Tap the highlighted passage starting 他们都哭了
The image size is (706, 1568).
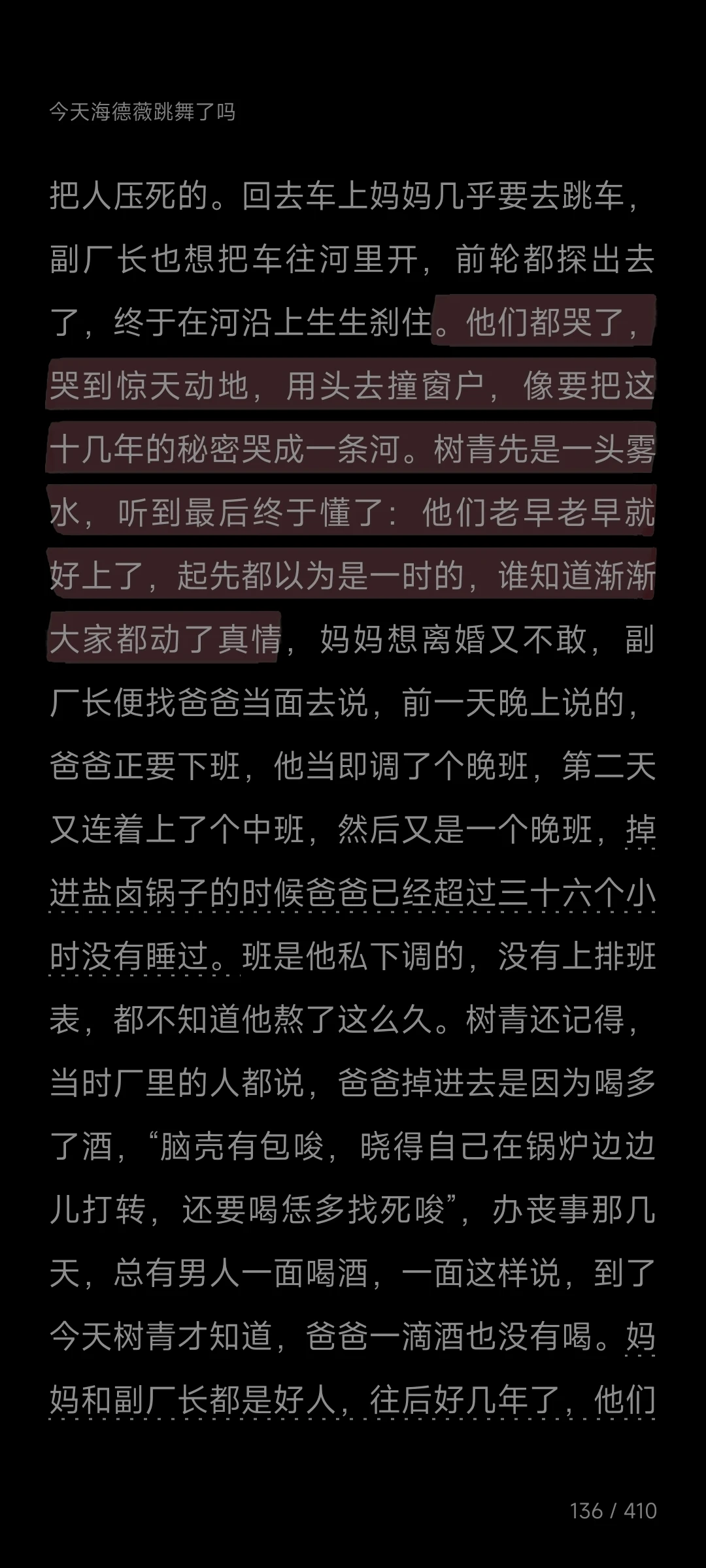pos(352,480)
